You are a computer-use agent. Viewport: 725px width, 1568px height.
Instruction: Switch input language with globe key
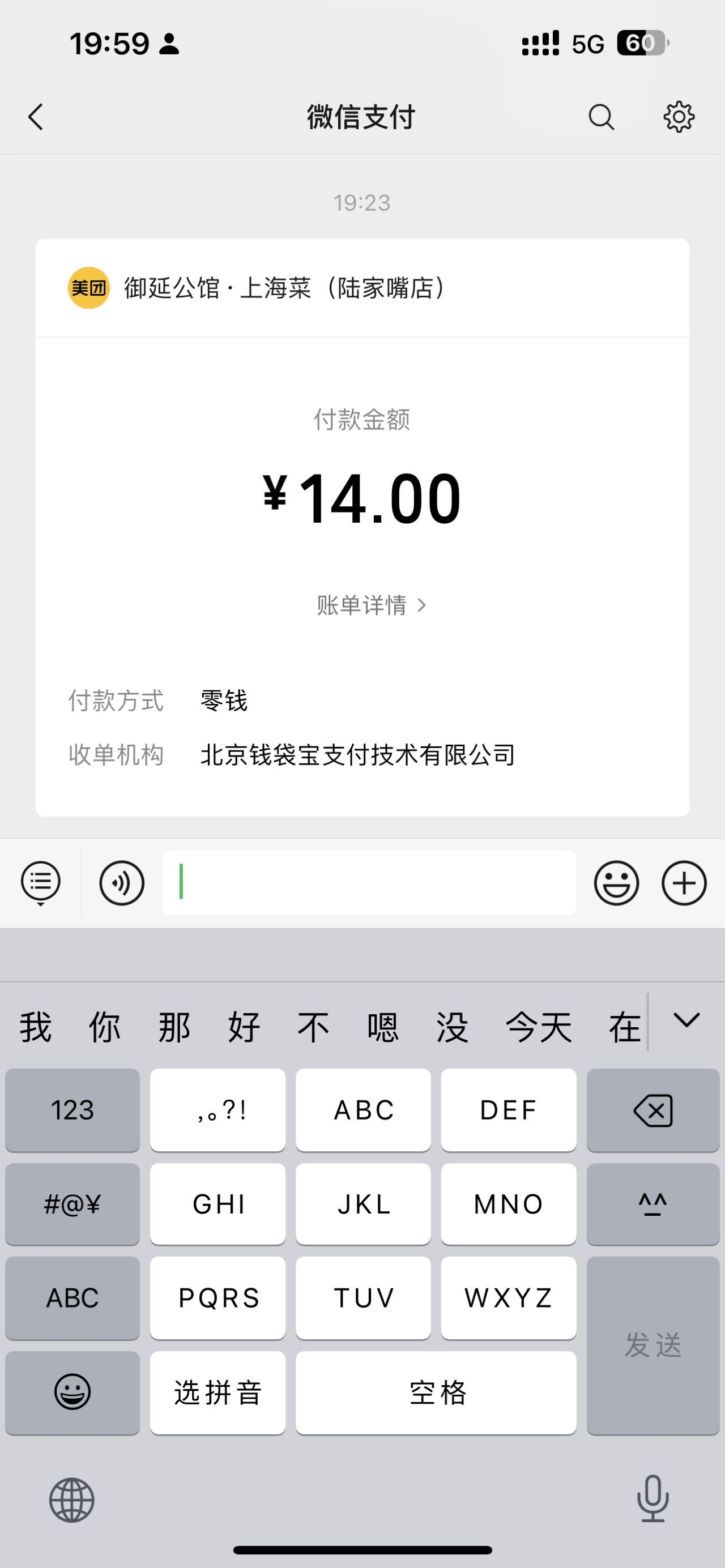(72, 1500)
